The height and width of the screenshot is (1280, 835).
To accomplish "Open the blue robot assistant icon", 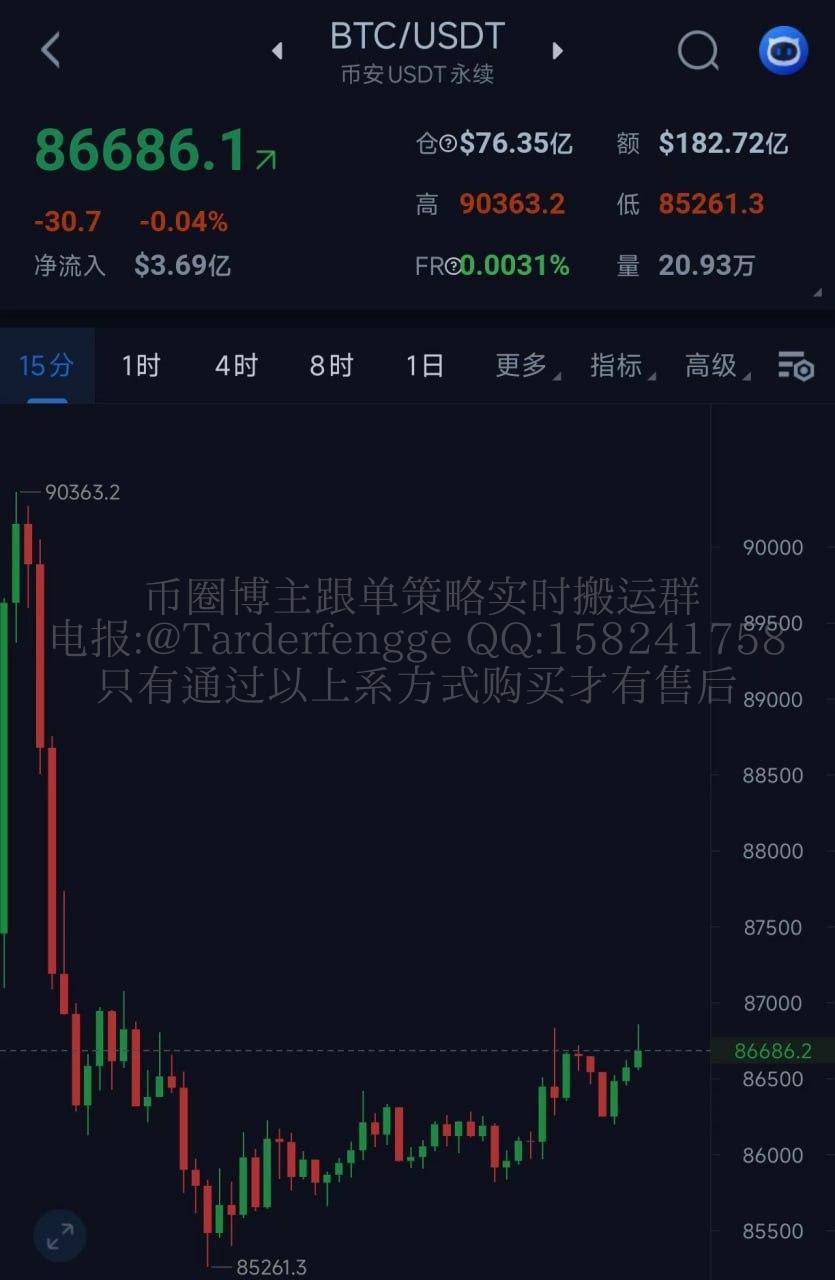I will (x=783, y=50).
